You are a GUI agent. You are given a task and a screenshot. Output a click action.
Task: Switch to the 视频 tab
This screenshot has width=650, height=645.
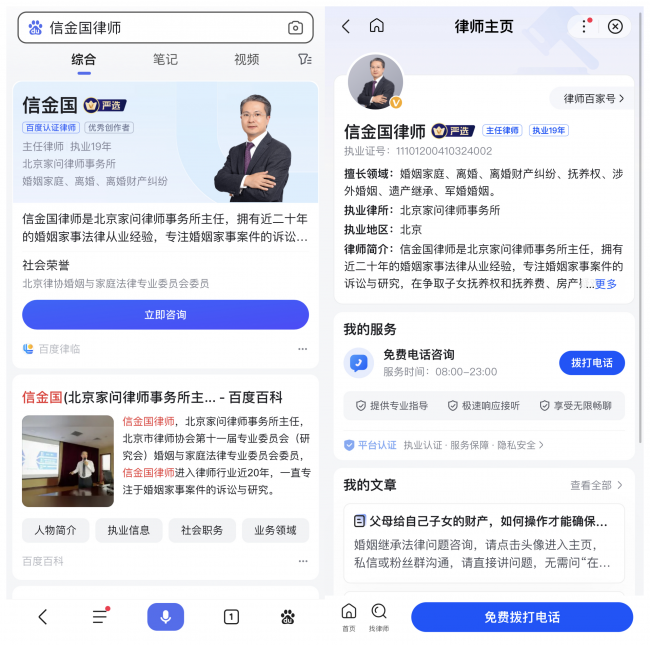[x=246, y=60]
